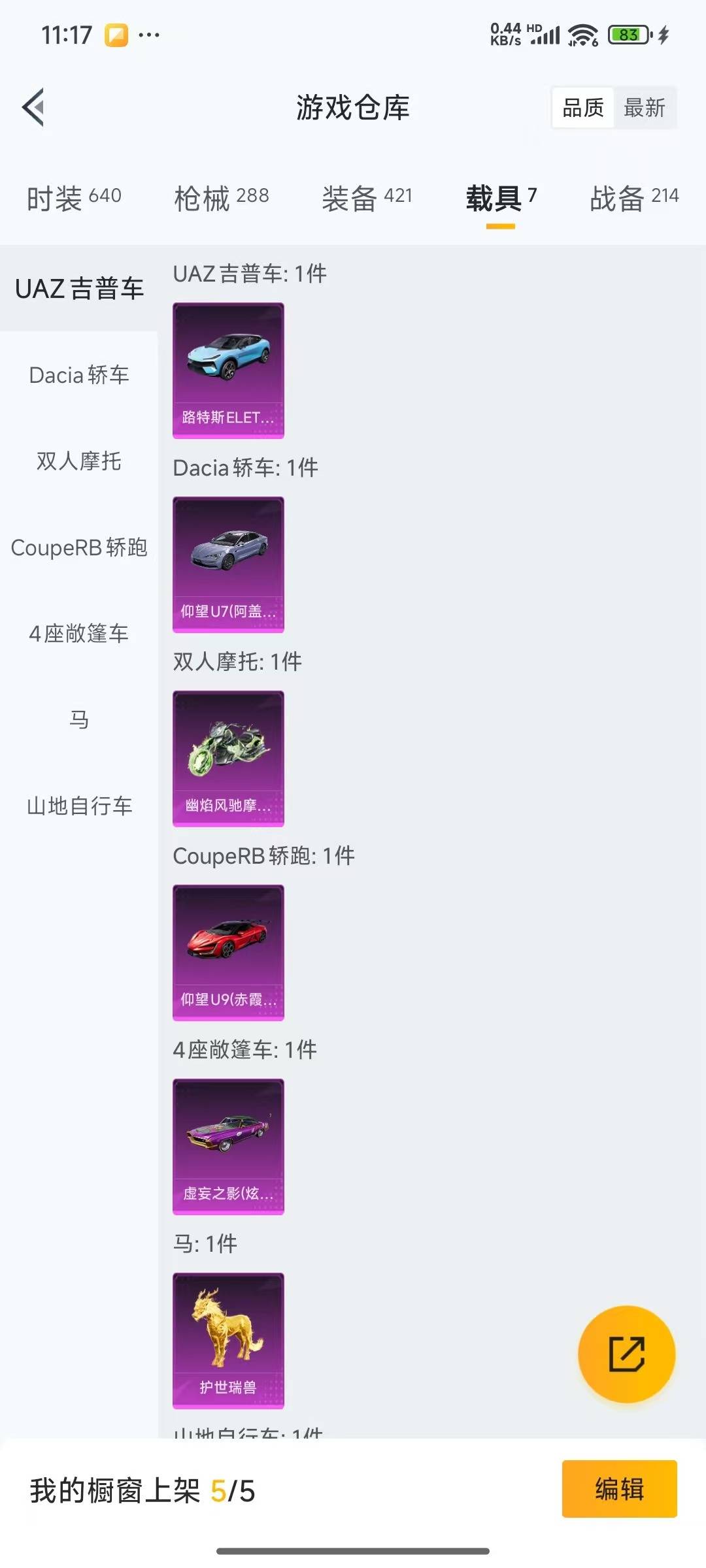Screen dimensions: 706x1568
Task: View the 仰望U9 red car card
Action: click(228, 953)
